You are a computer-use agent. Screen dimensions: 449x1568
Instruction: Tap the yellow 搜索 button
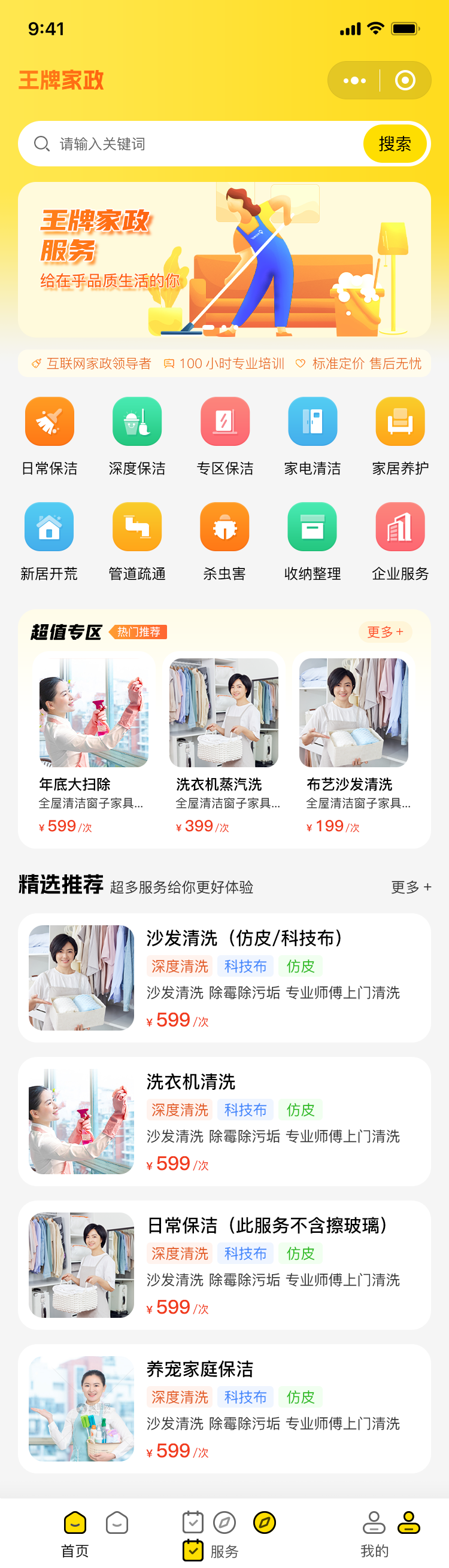pyautogui.click(x=395, y=144)
